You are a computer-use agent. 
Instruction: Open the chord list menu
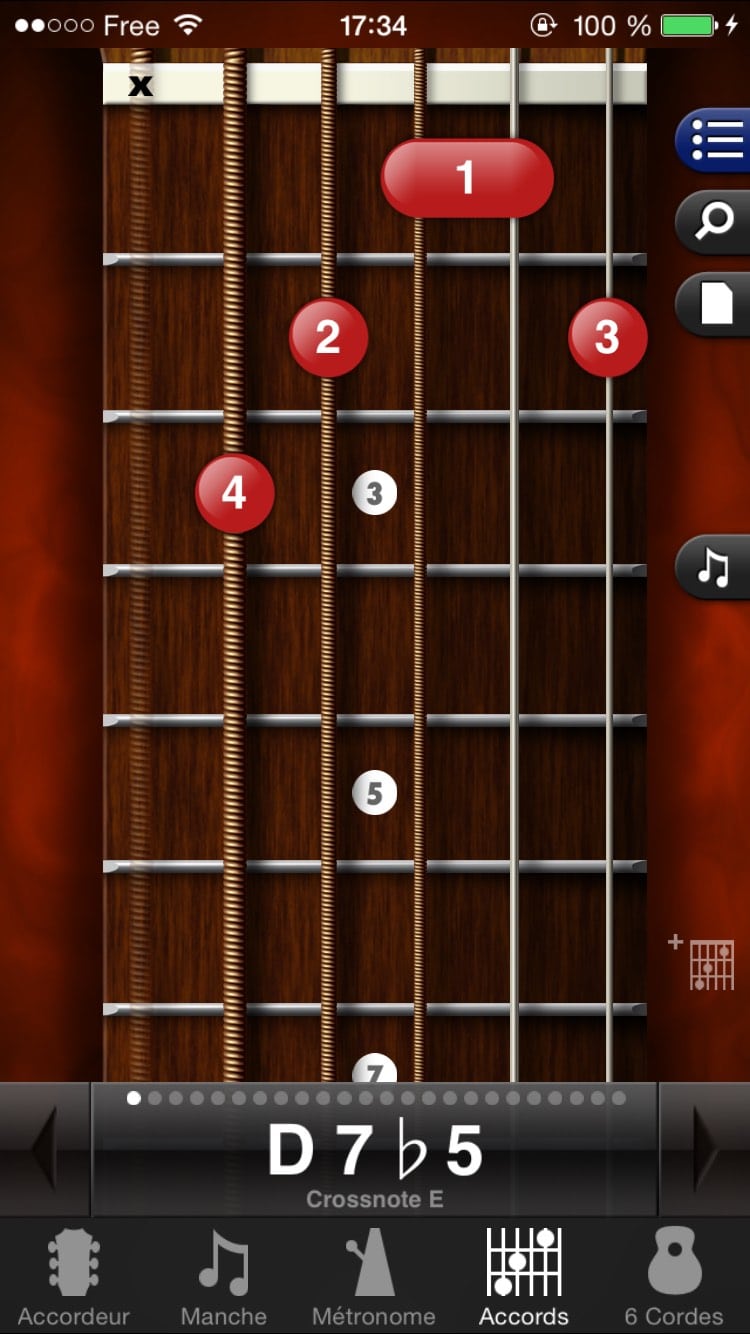coord(714,142)
